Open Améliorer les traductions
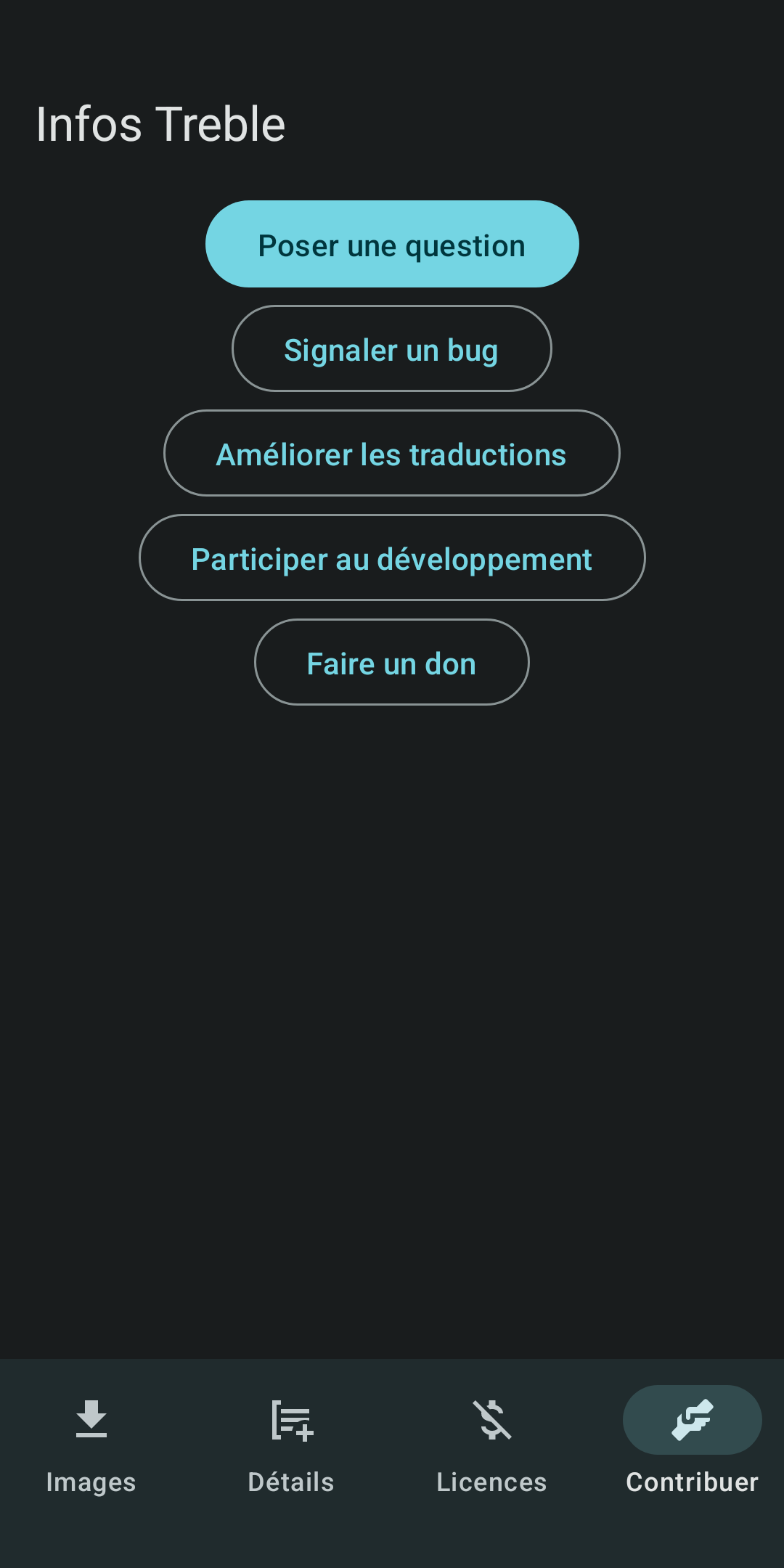Viewport: 784px width, 1568px height. (x=392, y=454)
